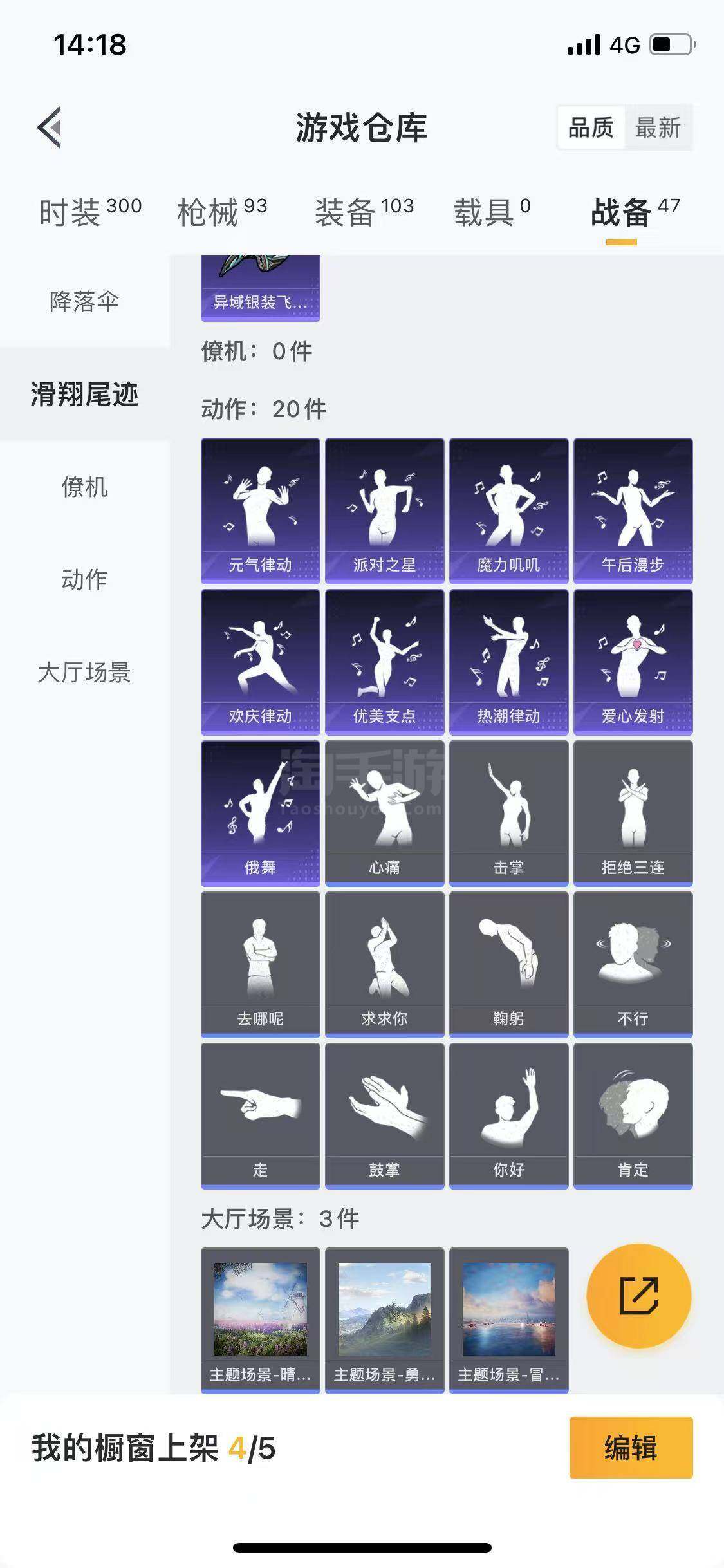Tap the orange share floating button

[x=639, y=1295]
